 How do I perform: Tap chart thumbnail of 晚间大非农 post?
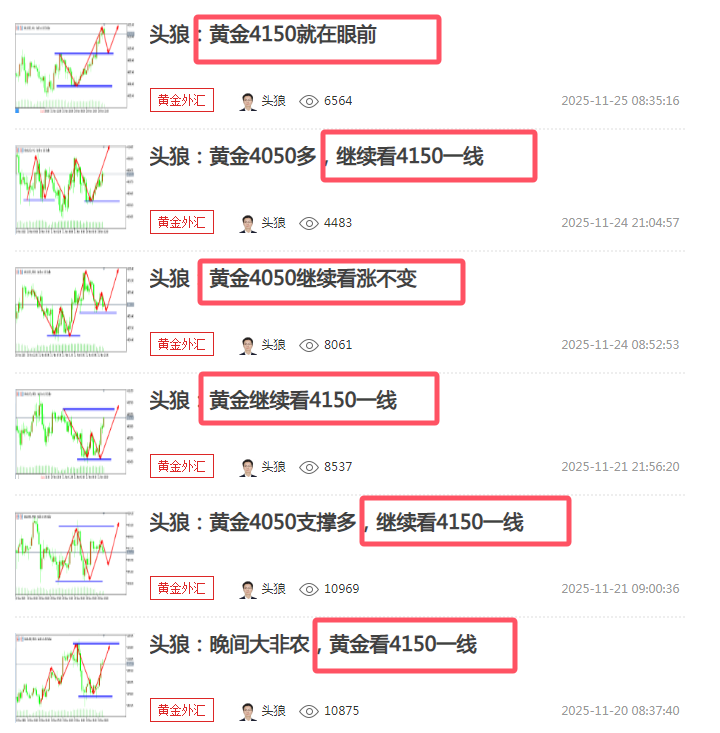point(70,675)
